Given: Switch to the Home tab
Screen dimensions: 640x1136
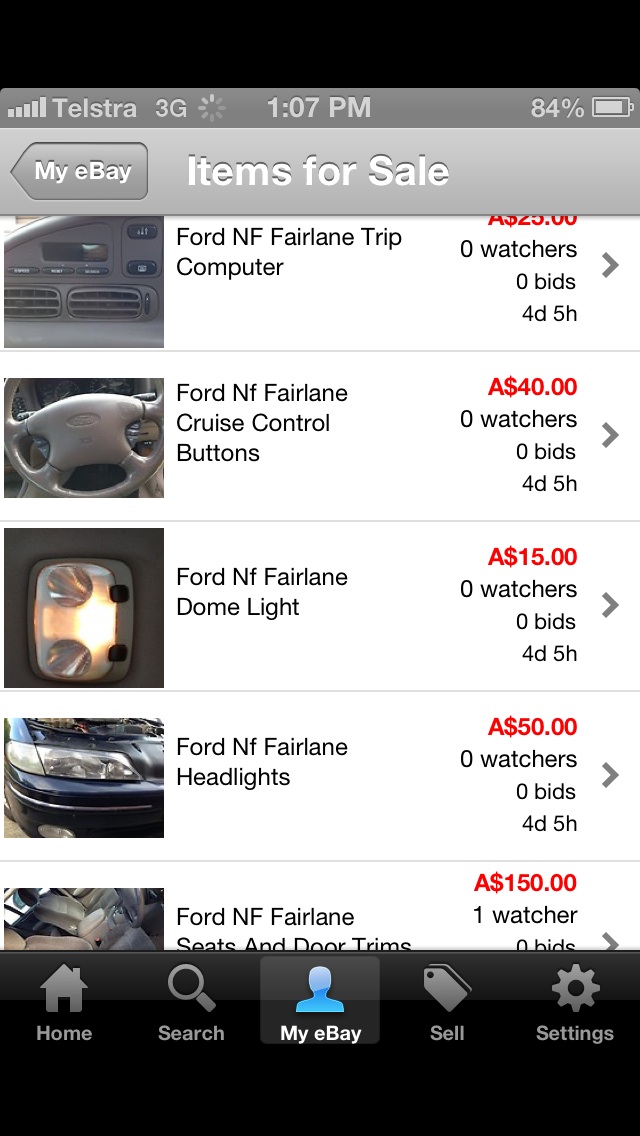Looking at the screenshot, I should pyautogui.click(x=64, y=1004).
